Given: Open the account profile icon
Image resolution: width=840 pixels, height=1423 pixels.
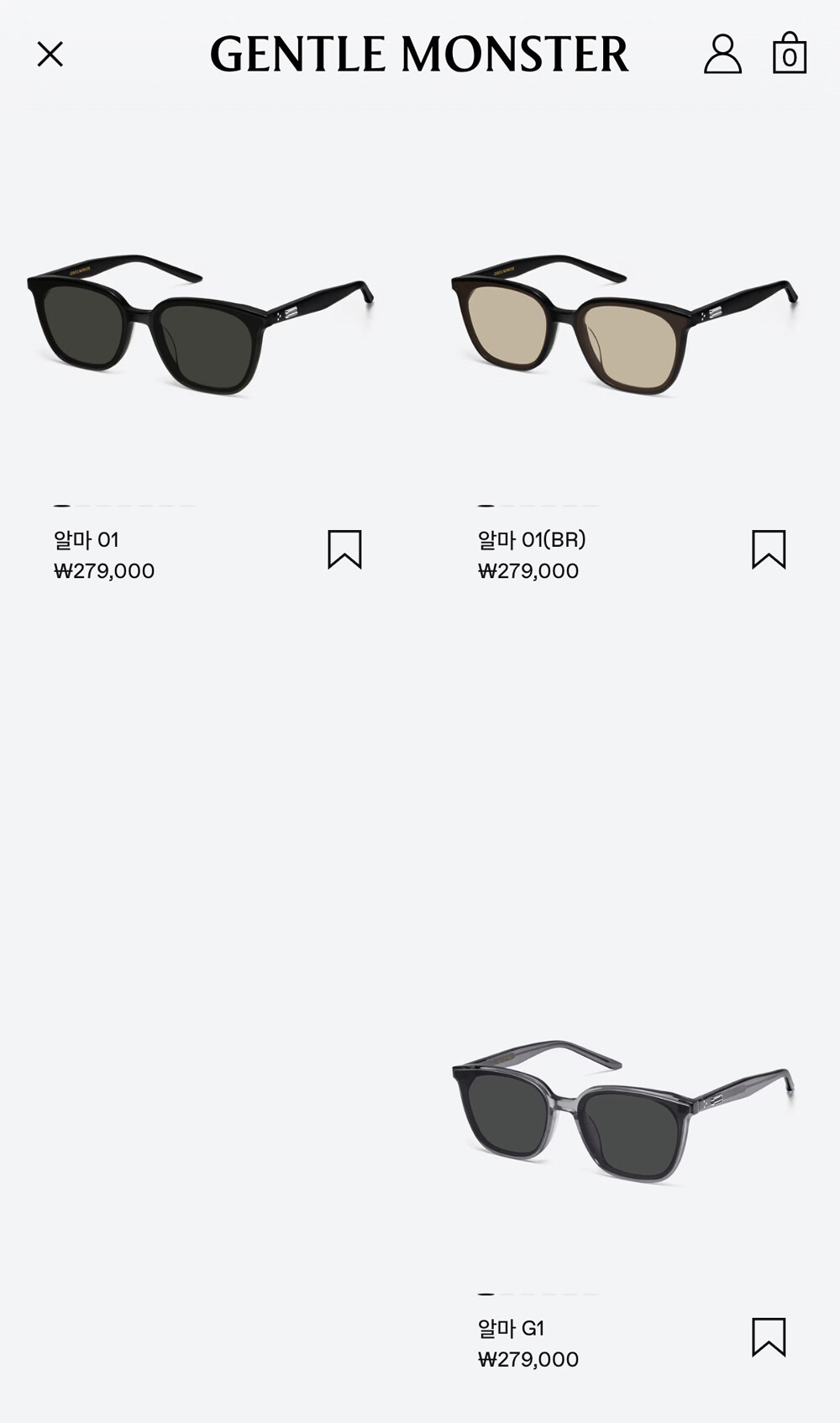Looking at the screenshot, I should point(722,54).
